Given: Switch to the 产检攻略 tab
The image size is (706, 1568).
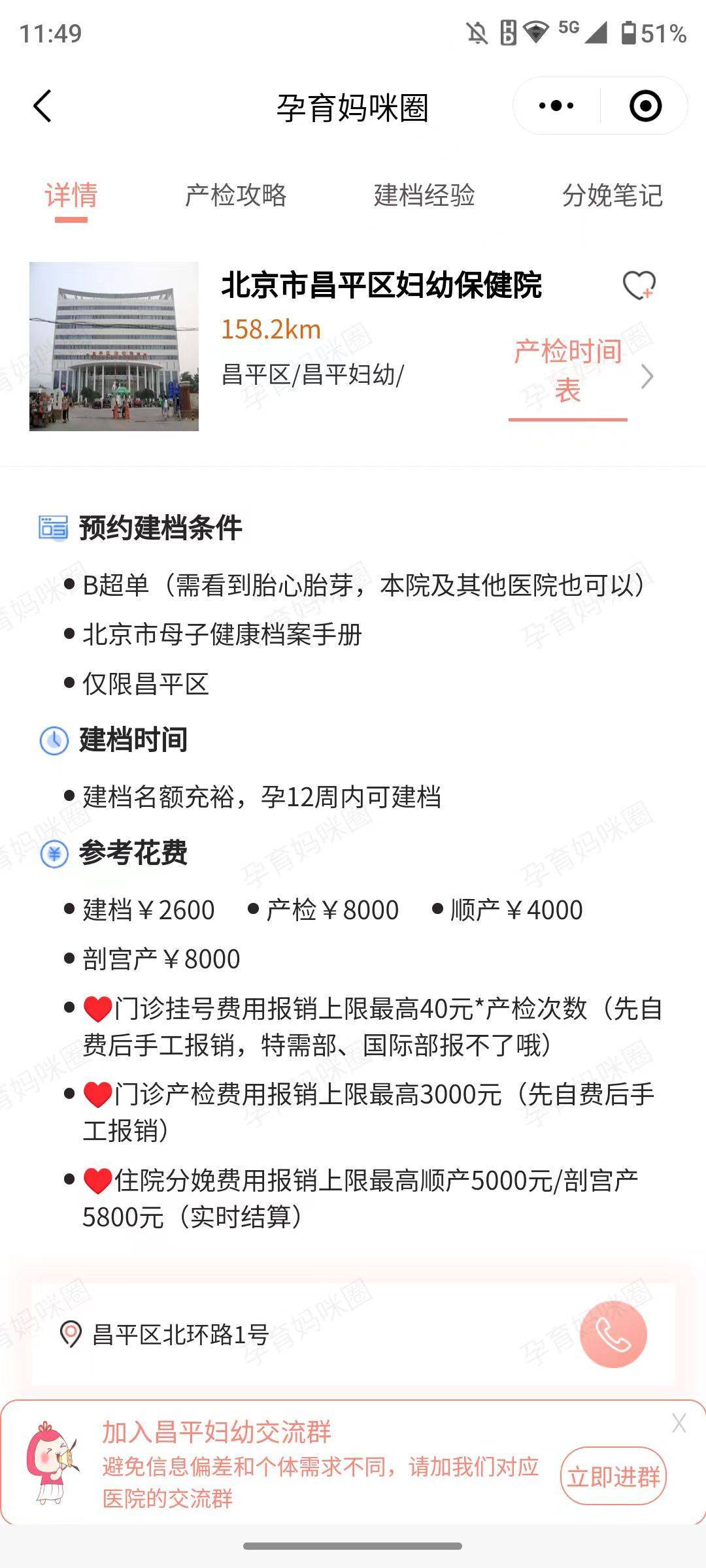Looking at the screenshot, I should click(x=235, y=195).
